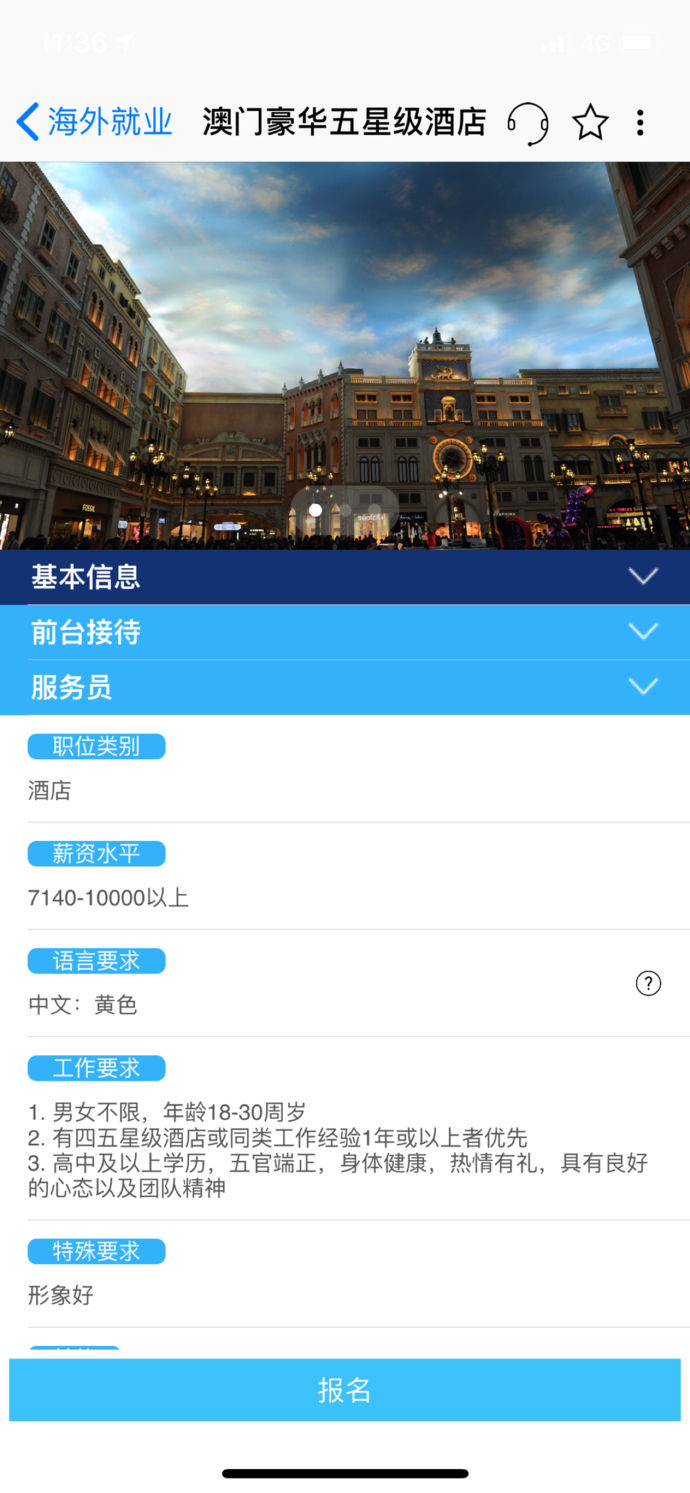Open the language requirement help icon
This screenshot has width=690, height=1493.
pos(648,984)
